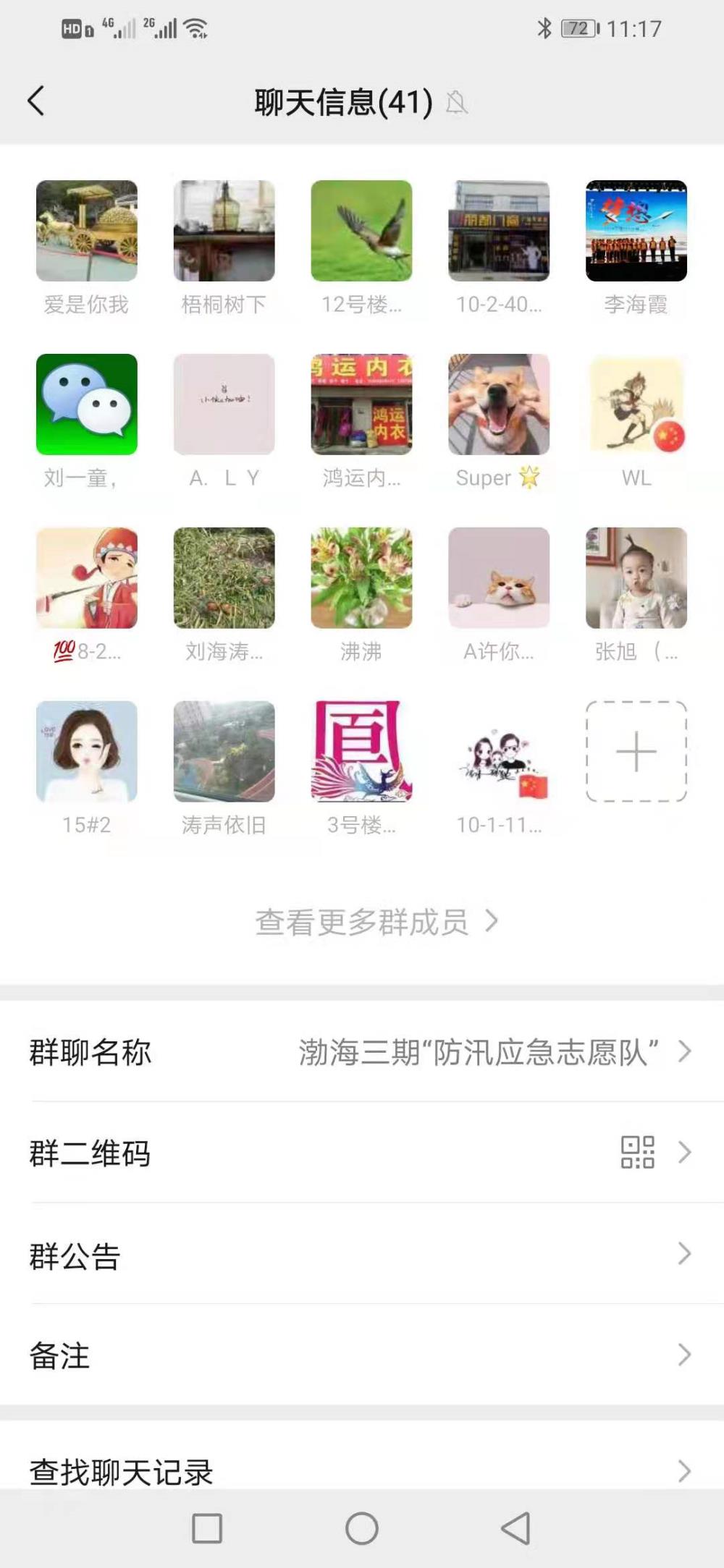Open 查找聊天记录 to search chat history
The width and height of the screenshot is (724, 1568).
pos(362,1456)
